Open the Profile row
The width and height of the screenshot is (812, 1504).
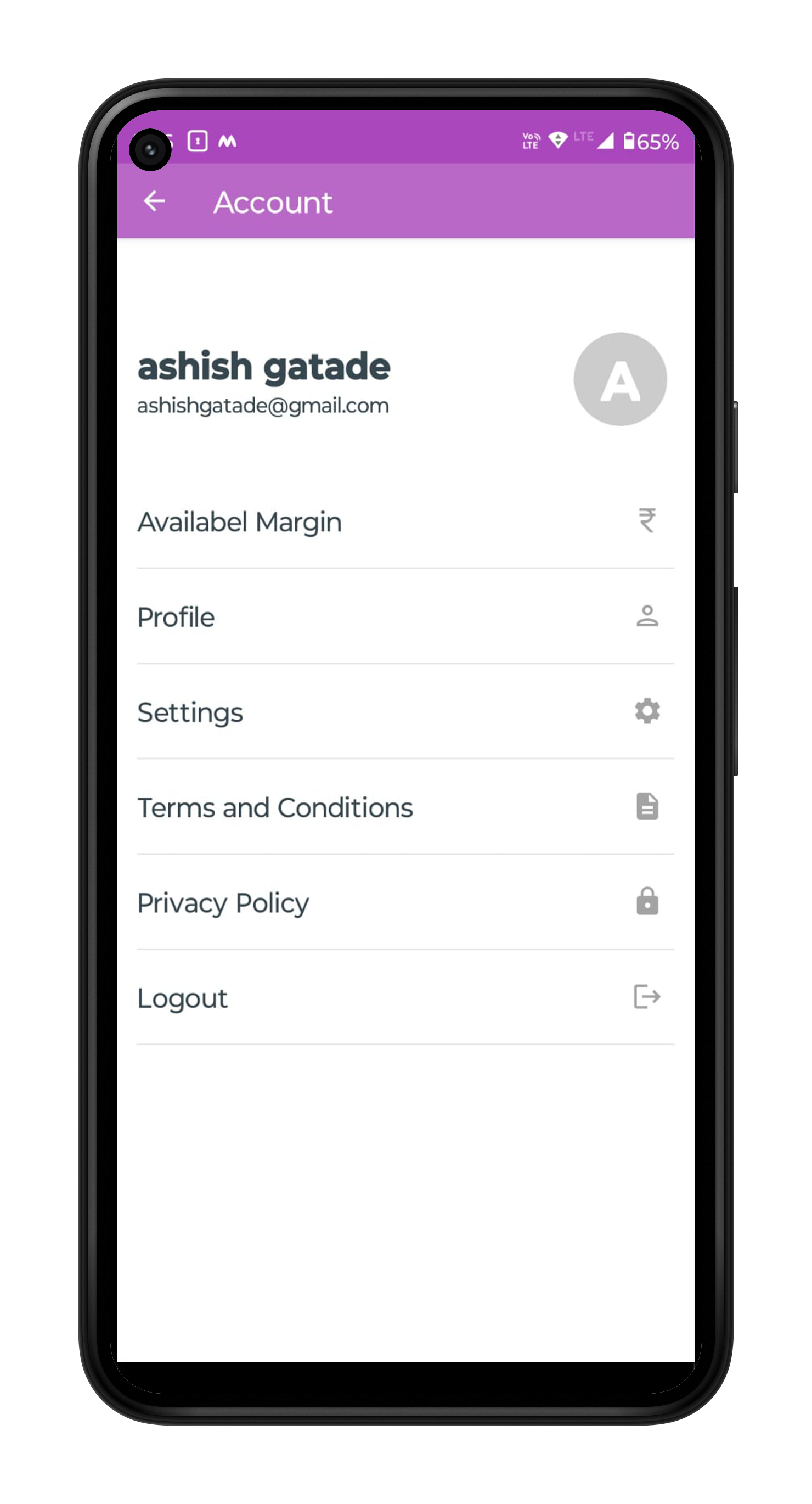point(404,617)
